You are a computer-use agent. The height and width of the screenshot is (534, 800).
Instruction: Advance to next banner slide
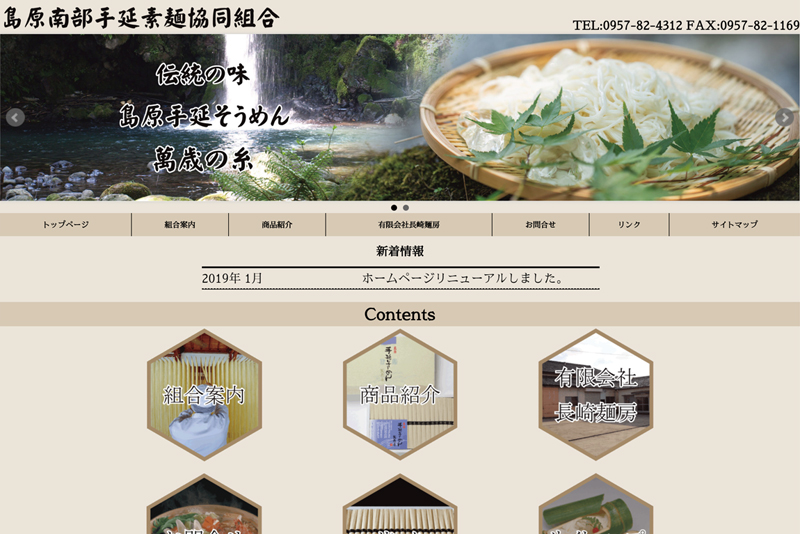tap(784, 117)
